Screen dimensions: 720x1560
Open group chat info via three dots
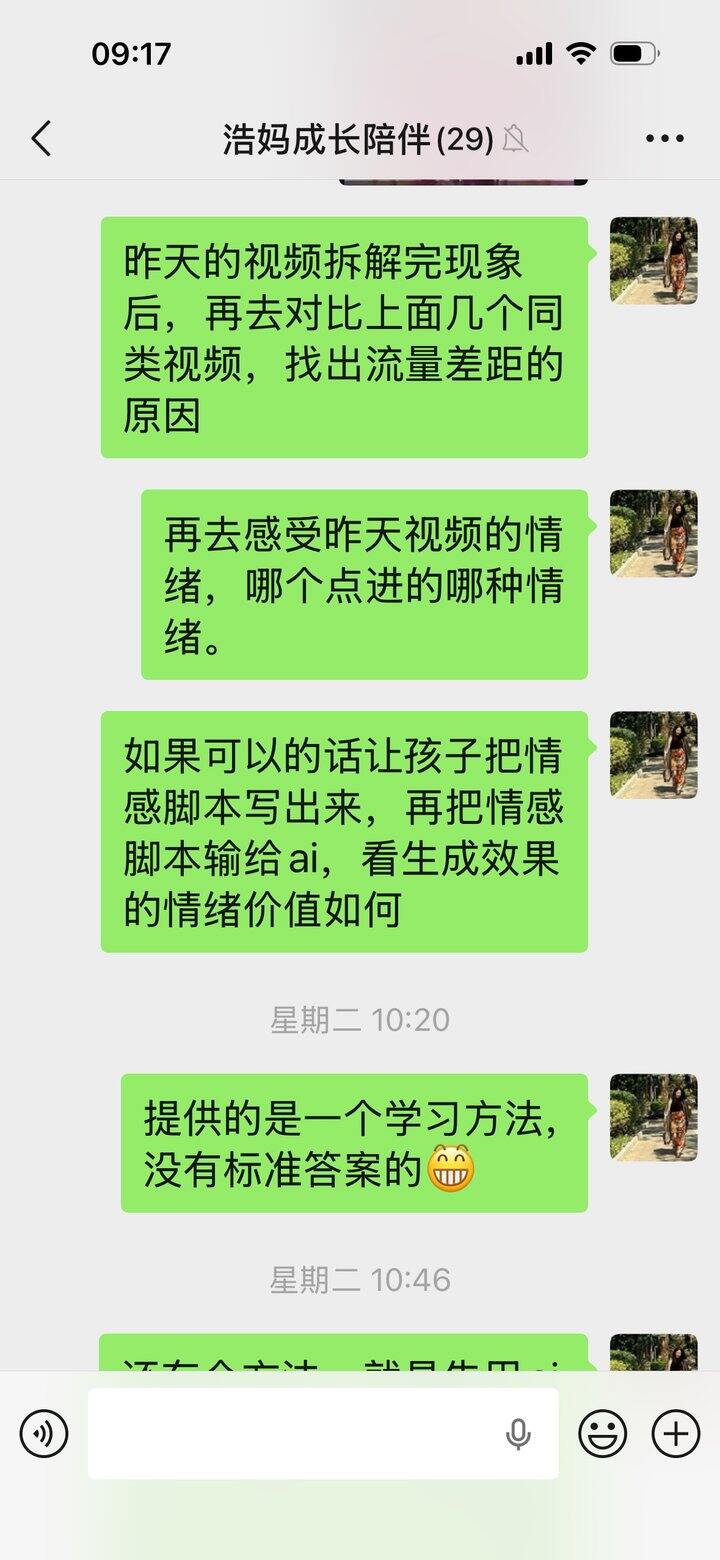665,139
